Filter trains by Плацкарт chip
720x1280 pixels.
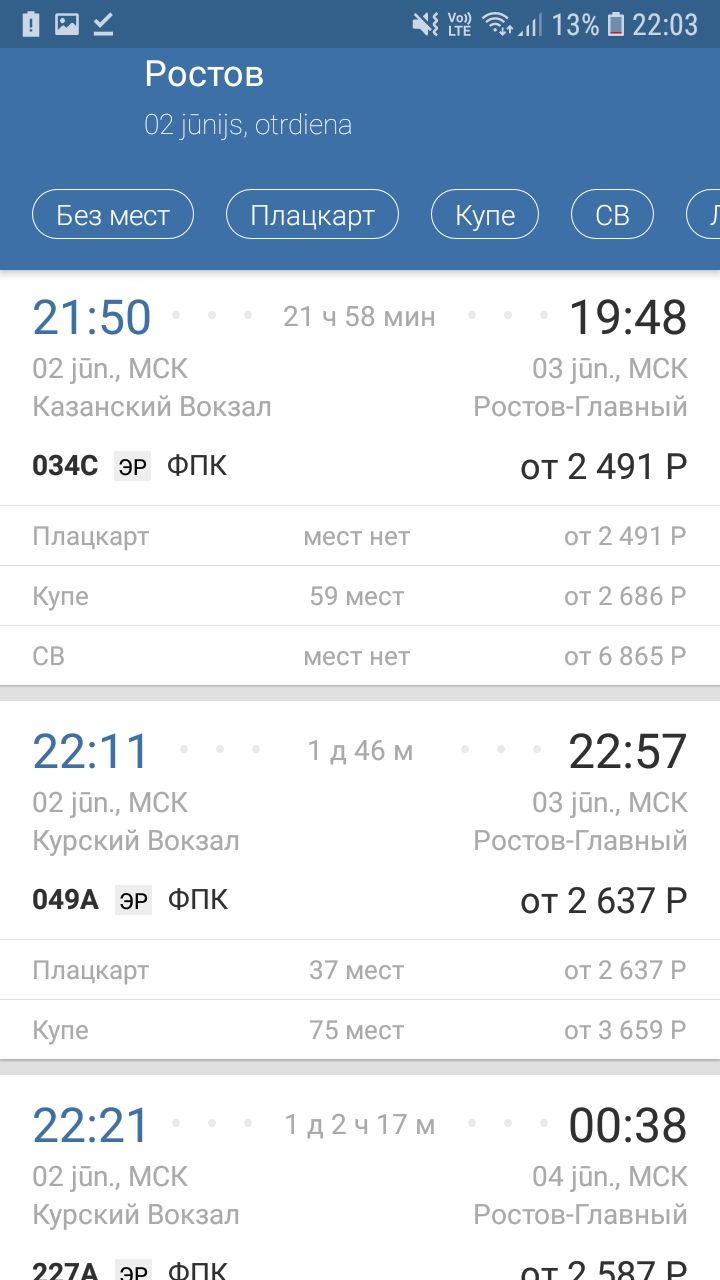[312, 215]
